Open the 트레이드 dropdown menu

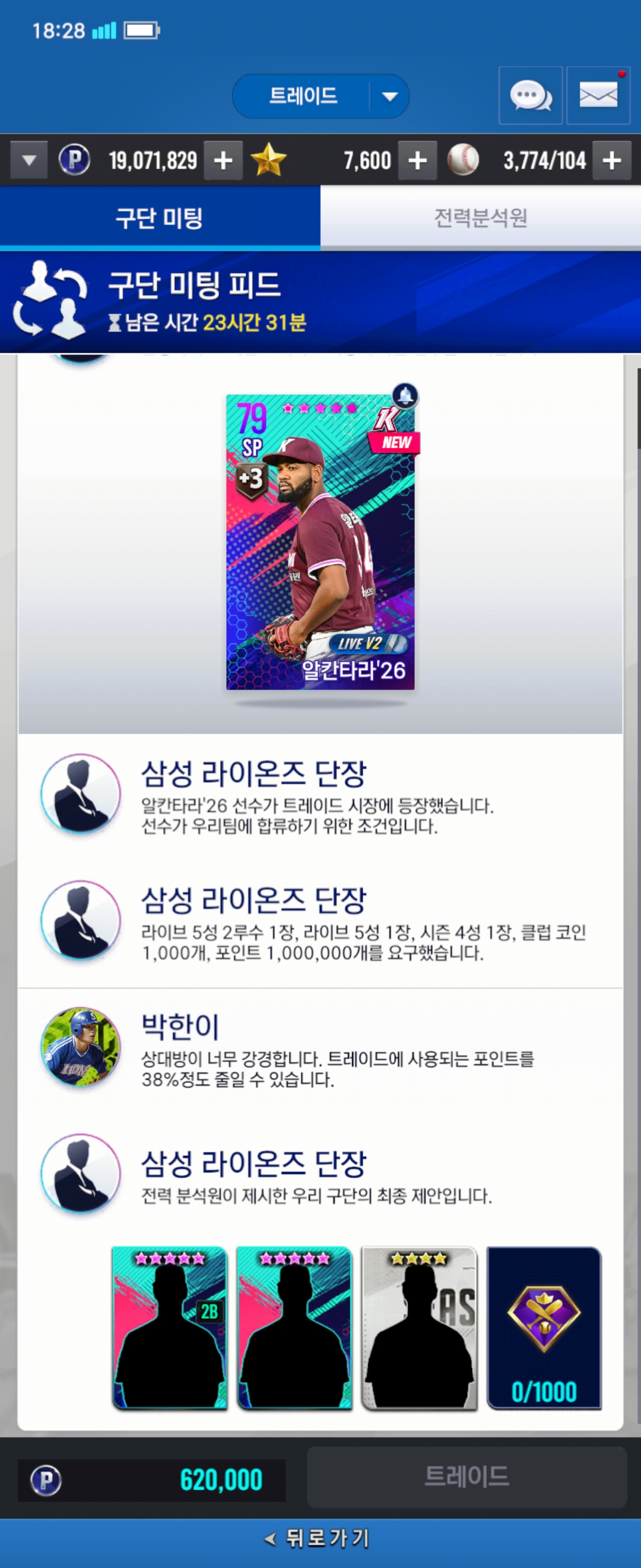coord(320,96)
